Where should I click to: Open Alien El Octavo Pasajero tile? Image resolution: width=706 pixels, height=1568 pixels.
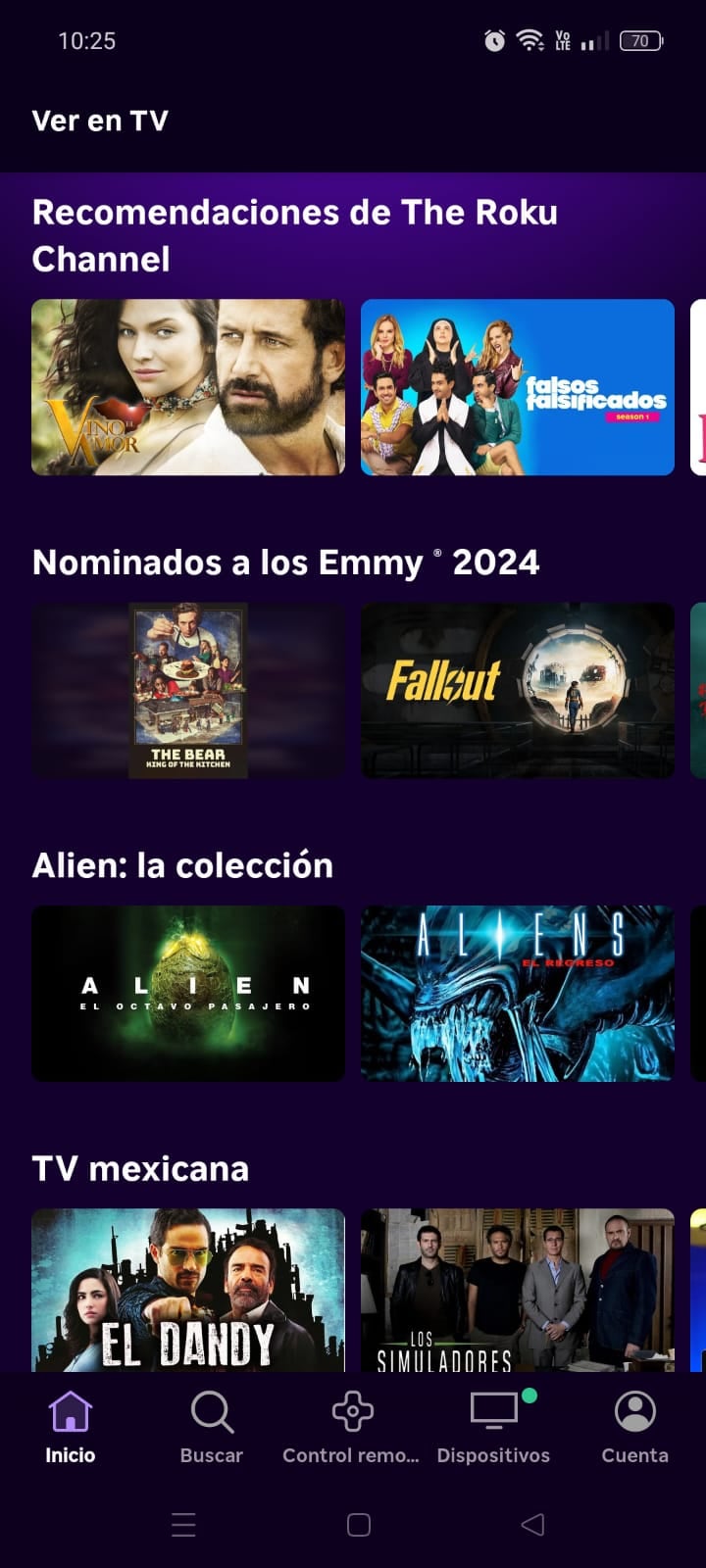point(188,994)
